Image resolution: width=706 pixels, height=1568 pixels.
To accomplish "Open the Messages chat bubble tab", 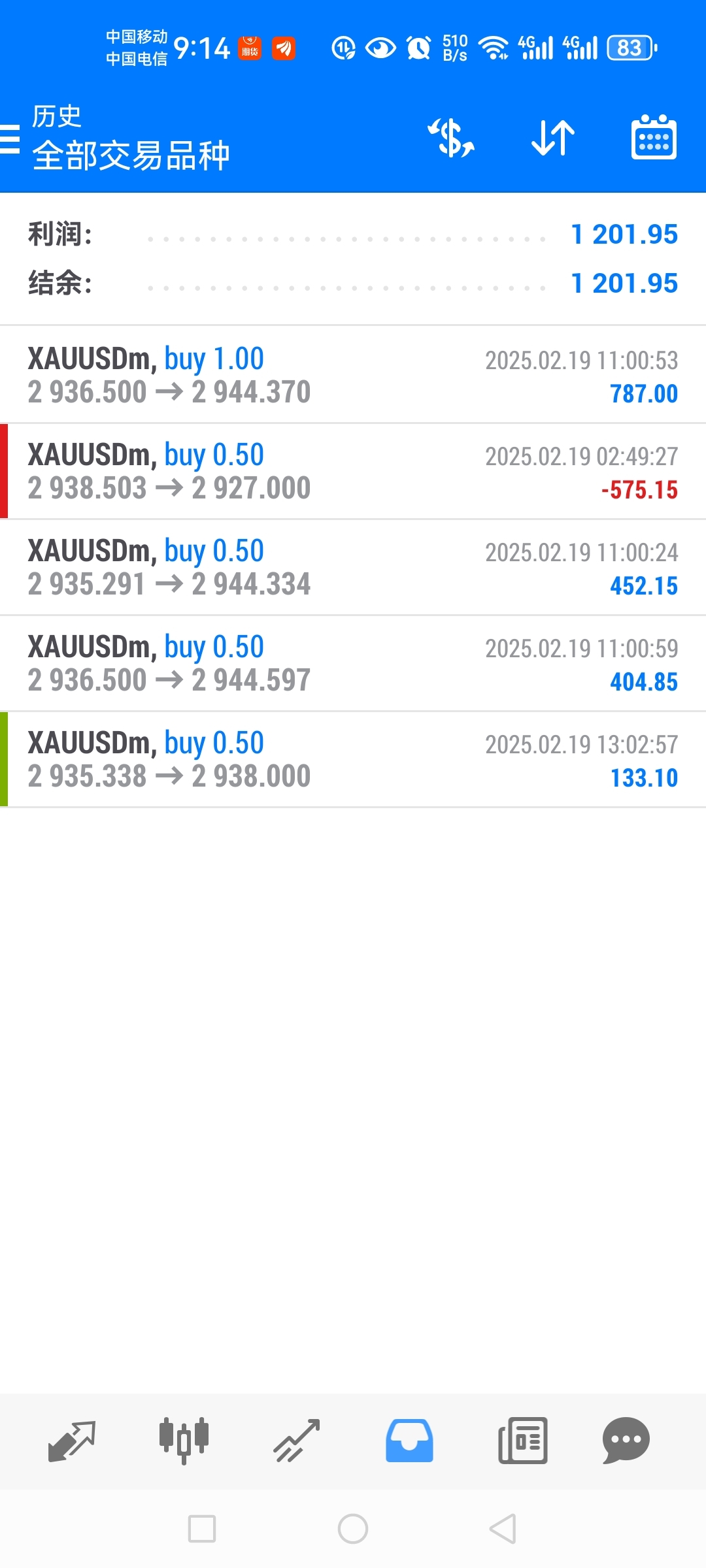I will click(626, 1441).
